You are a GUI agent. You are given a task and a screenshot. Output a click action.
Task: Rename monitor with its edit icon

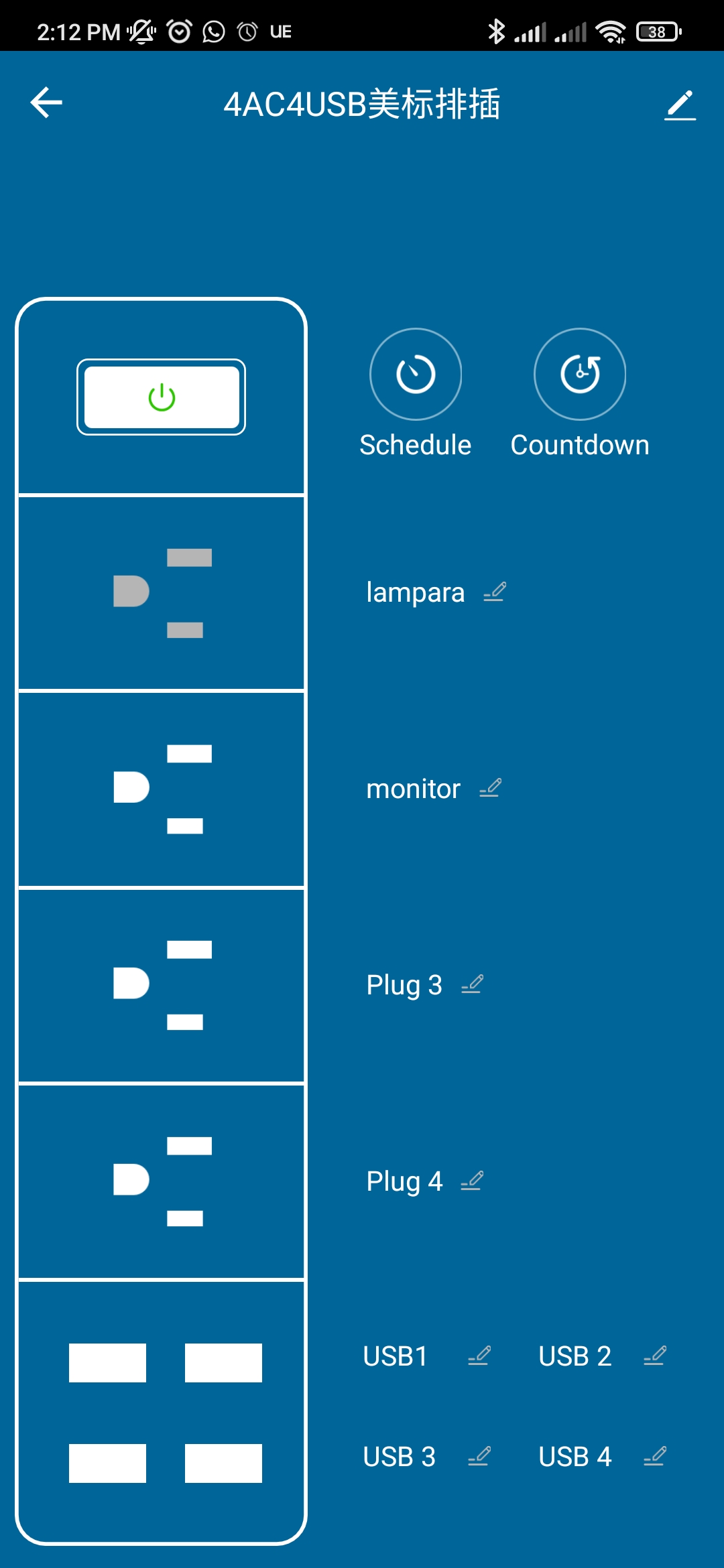click(491, 788)
